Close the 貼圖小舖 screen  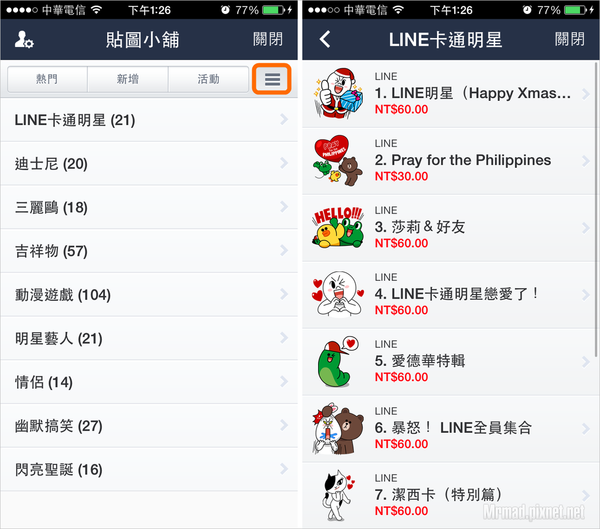point(268,40)
